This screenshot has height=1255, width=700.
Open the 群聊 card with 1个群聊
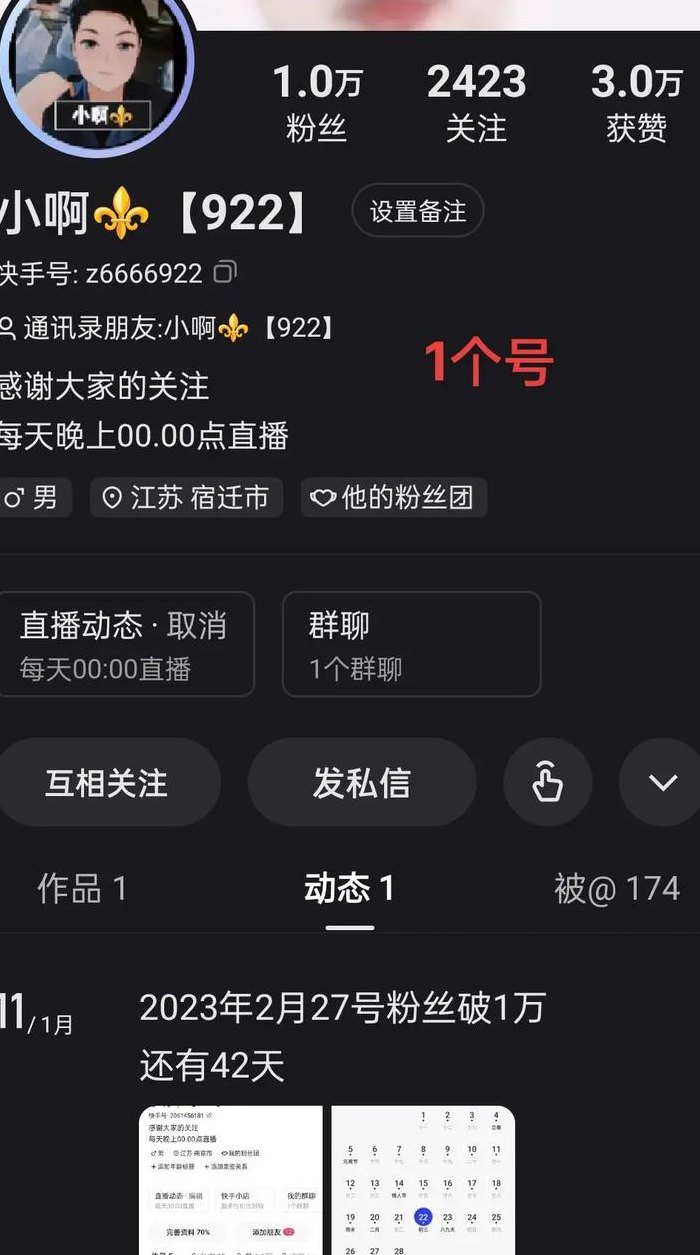(x=411, y=644)
